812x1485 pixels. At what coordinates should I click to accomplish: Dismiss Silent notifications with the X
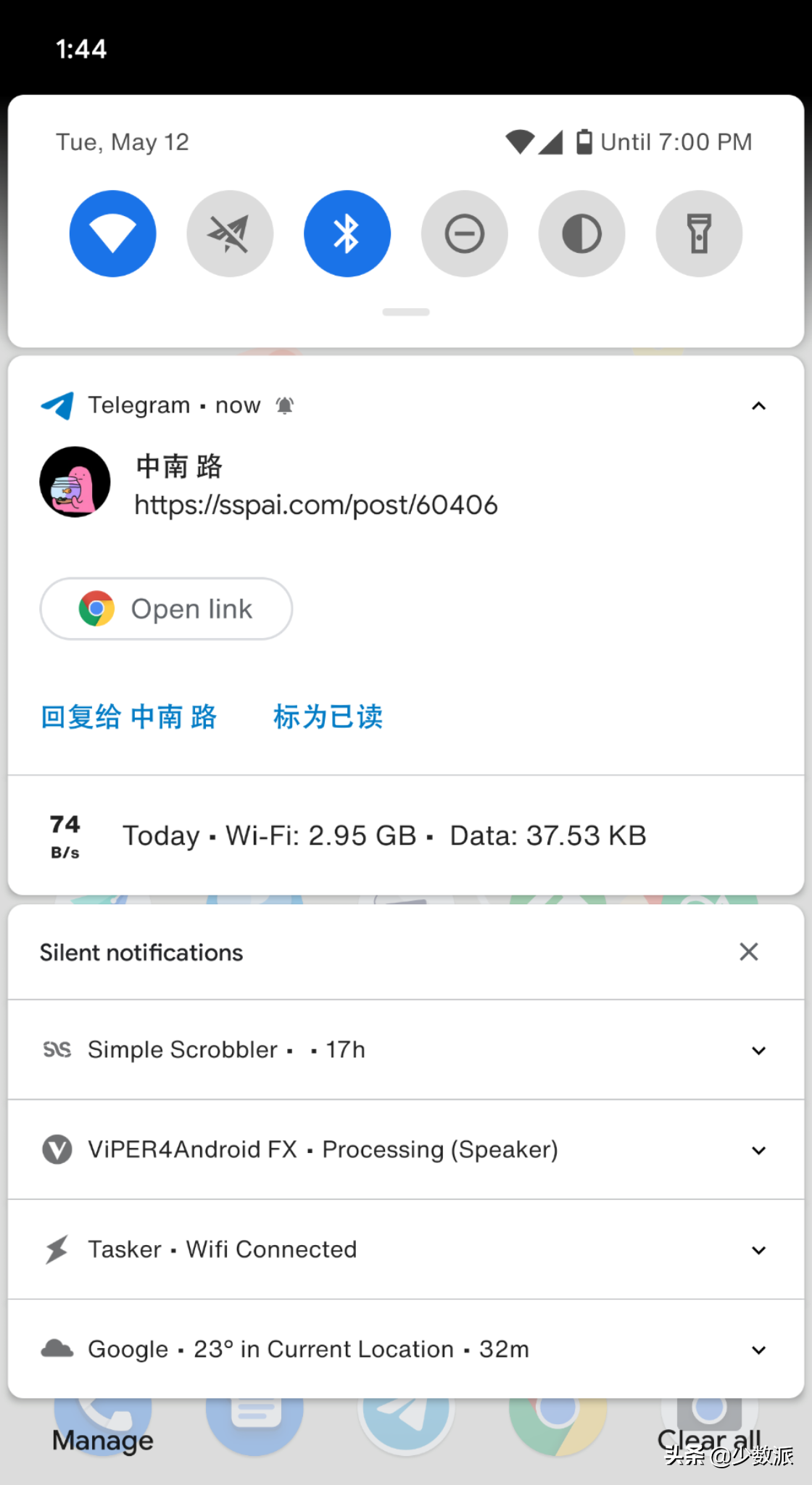pyautogui.click(x=748, y=951)
